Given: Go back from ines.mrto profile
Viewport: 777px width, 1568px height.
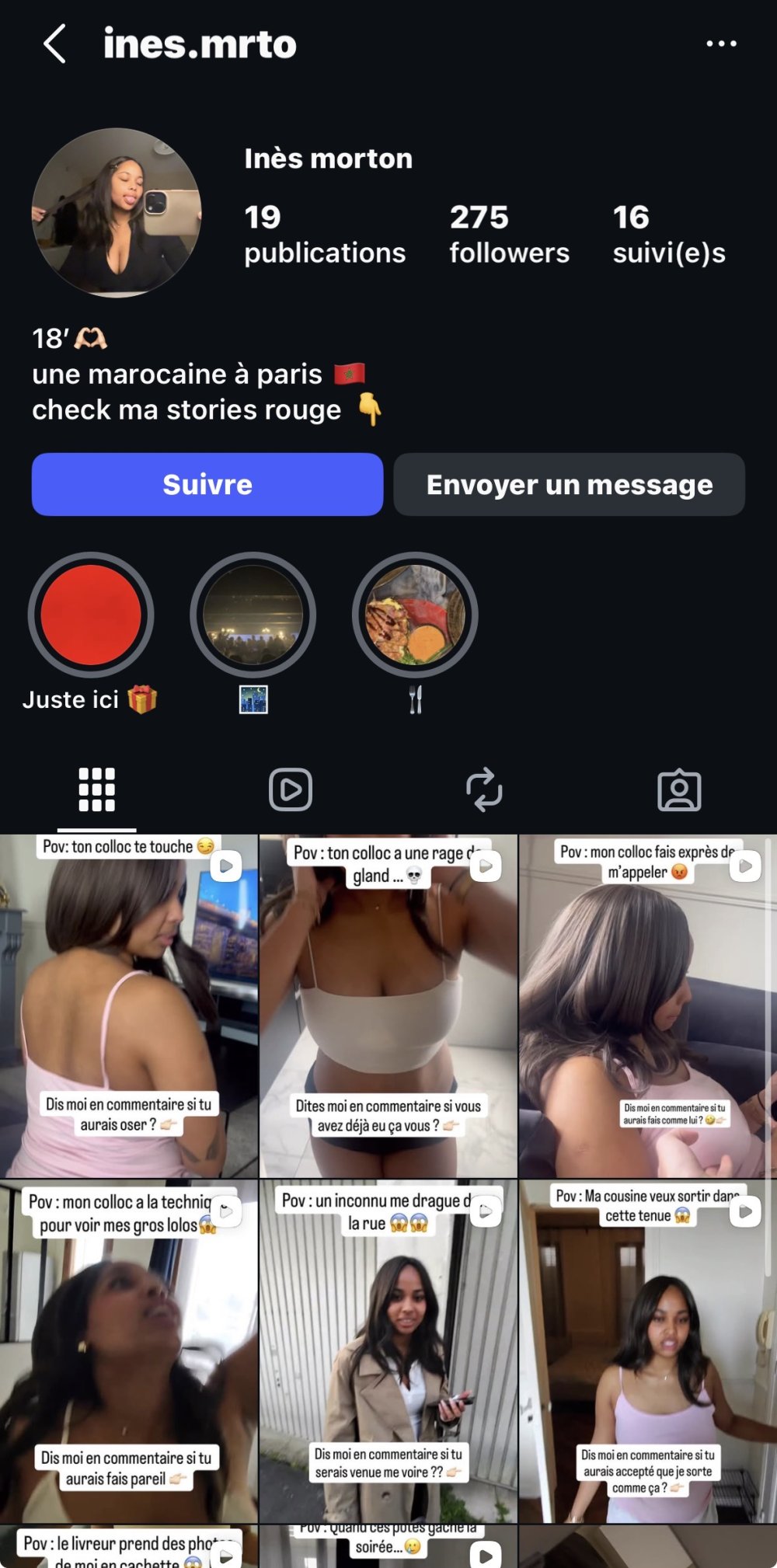Looking at the screenshot, I should [54, 44].
